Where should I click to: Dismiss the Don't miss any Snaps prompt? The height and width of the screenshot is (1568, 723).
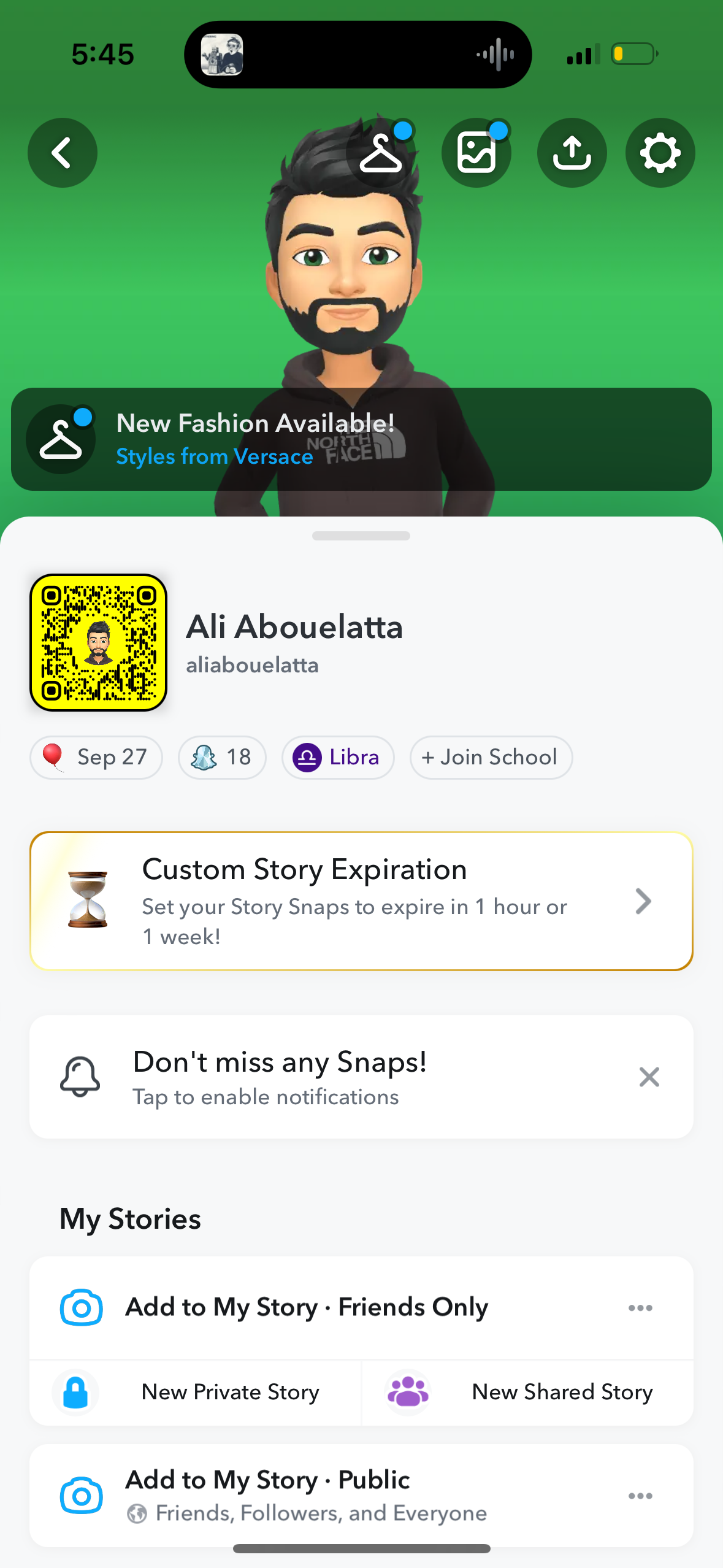point(649,1077)
